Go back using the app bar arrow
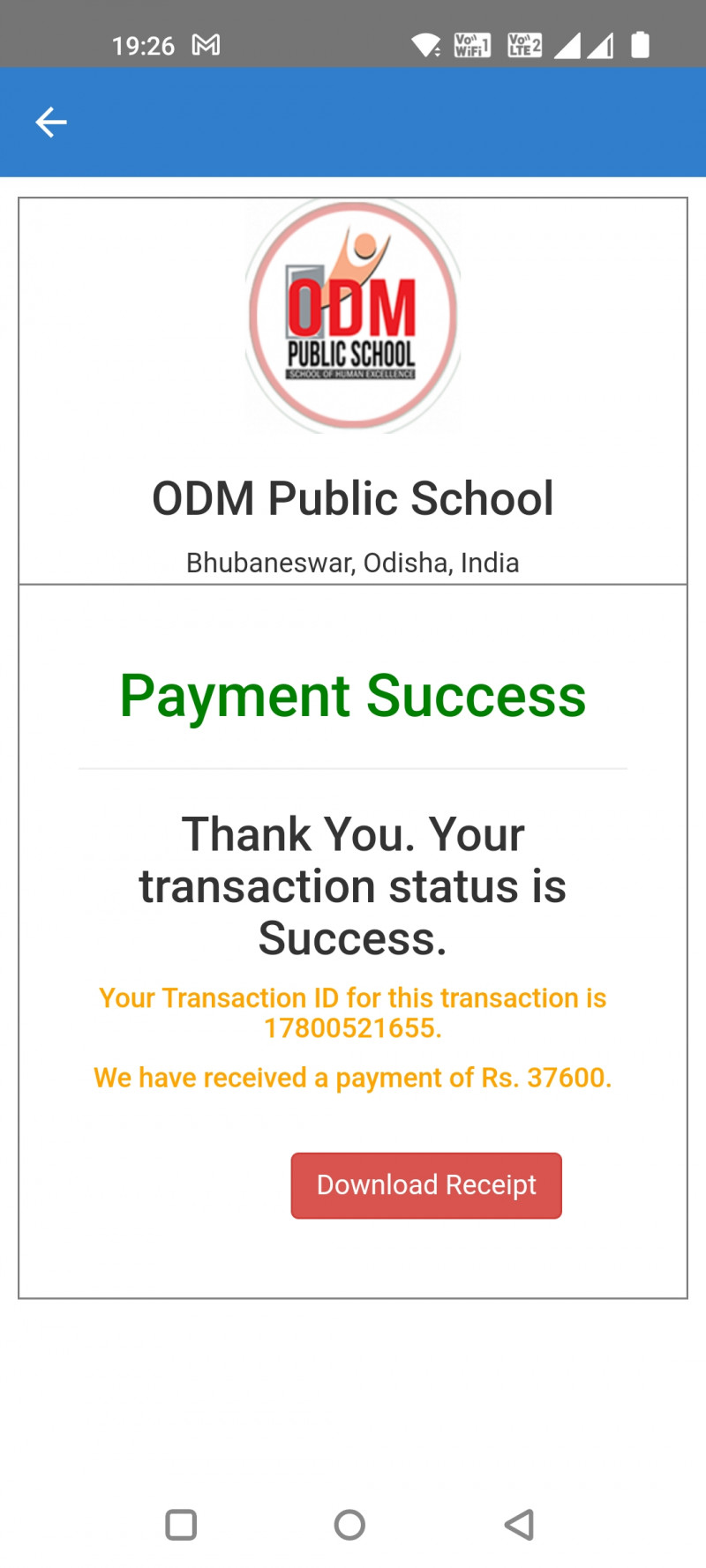The width and height of the screenshot is (706, 1568). [x=51, y=122]
